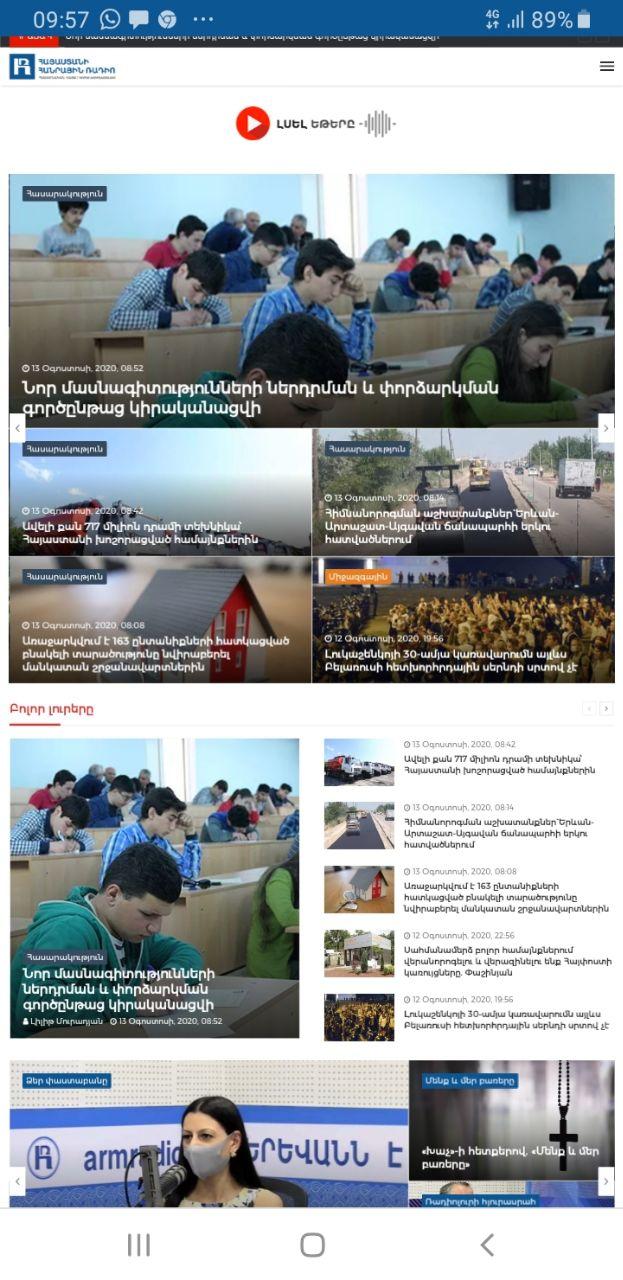Open the «Միջազգային» category tag
Screen dimensions: 623x1280
pos(358,577)
